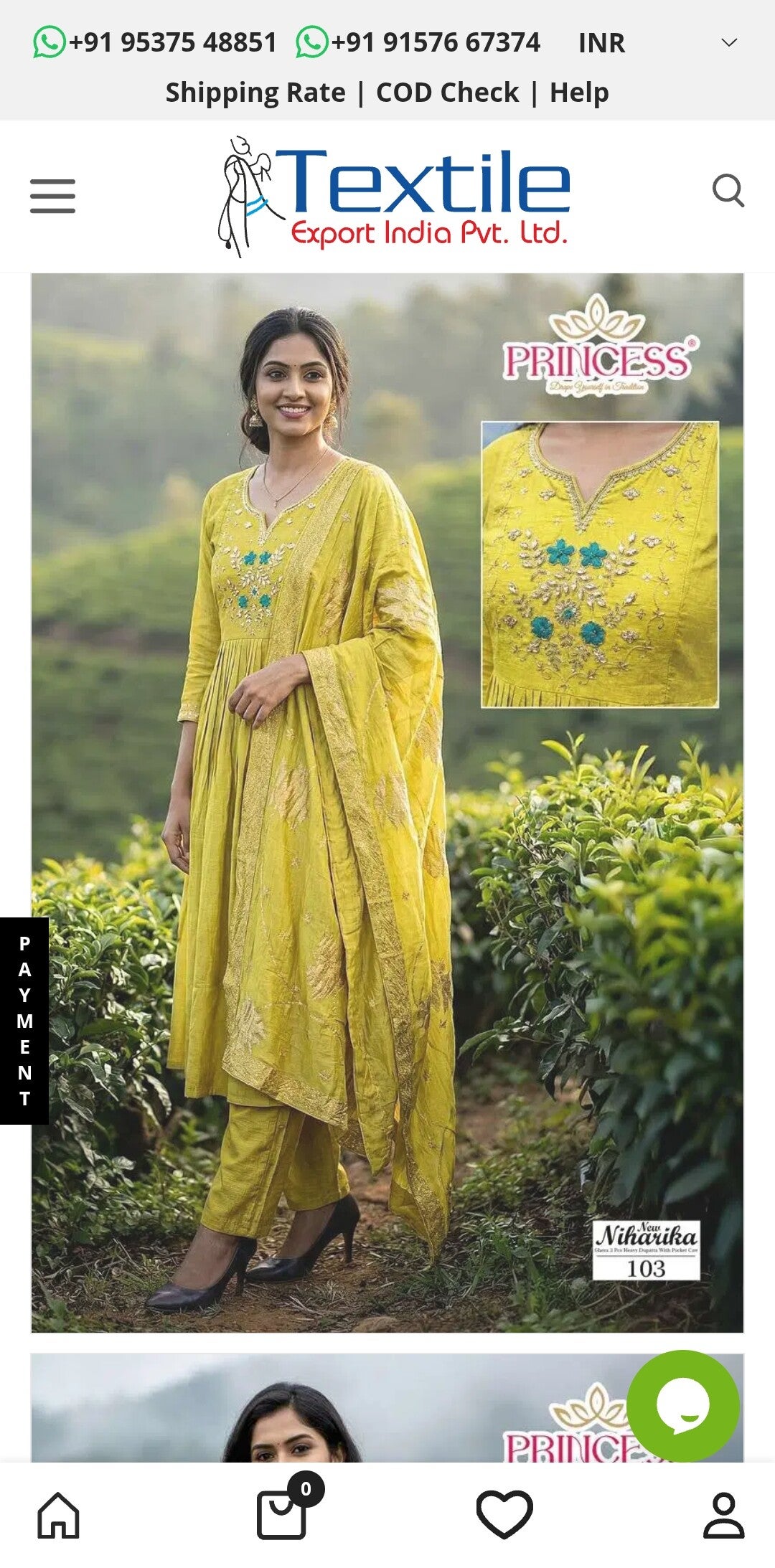Open the account profile tab

tap(723, 1516)
